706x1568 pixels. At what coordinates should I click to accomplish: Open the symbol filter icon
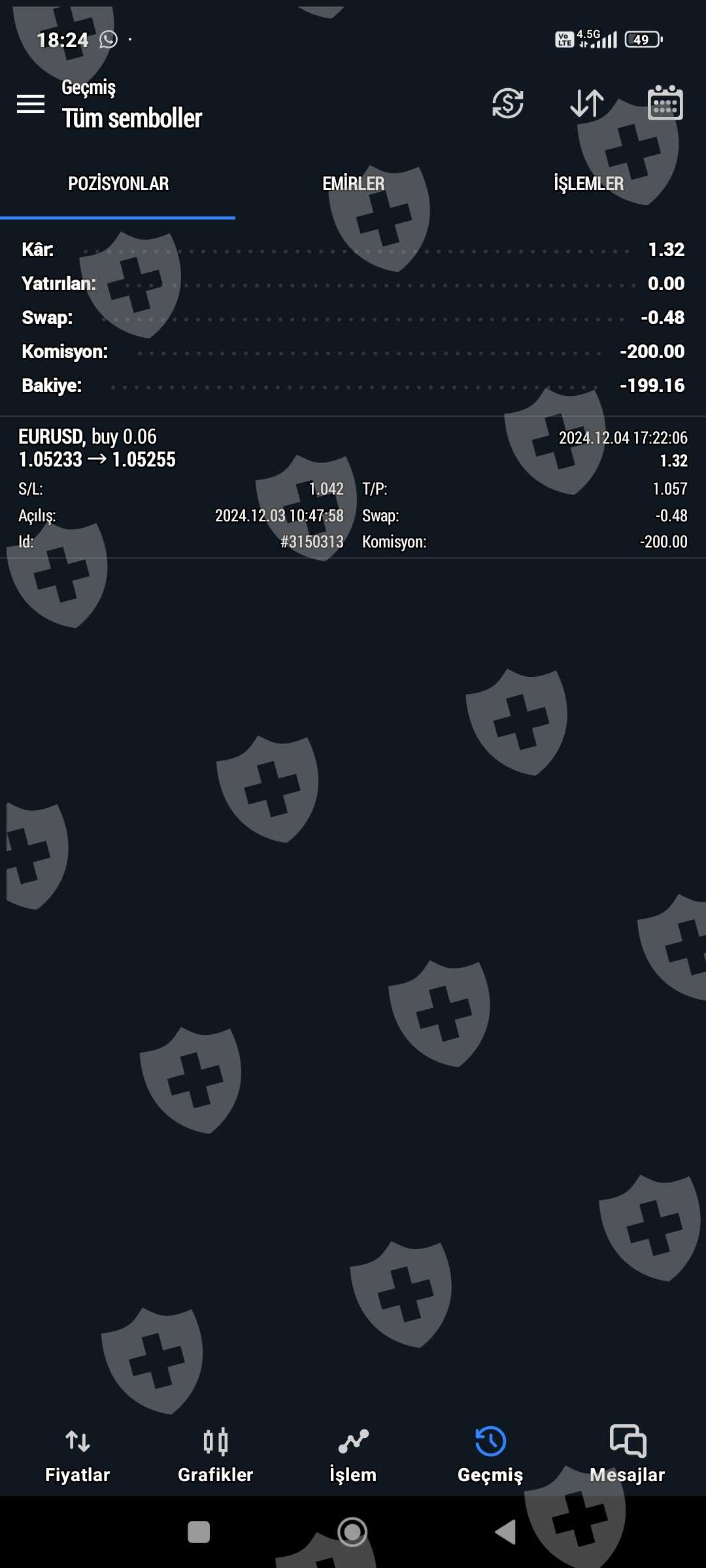click(508, 103)
